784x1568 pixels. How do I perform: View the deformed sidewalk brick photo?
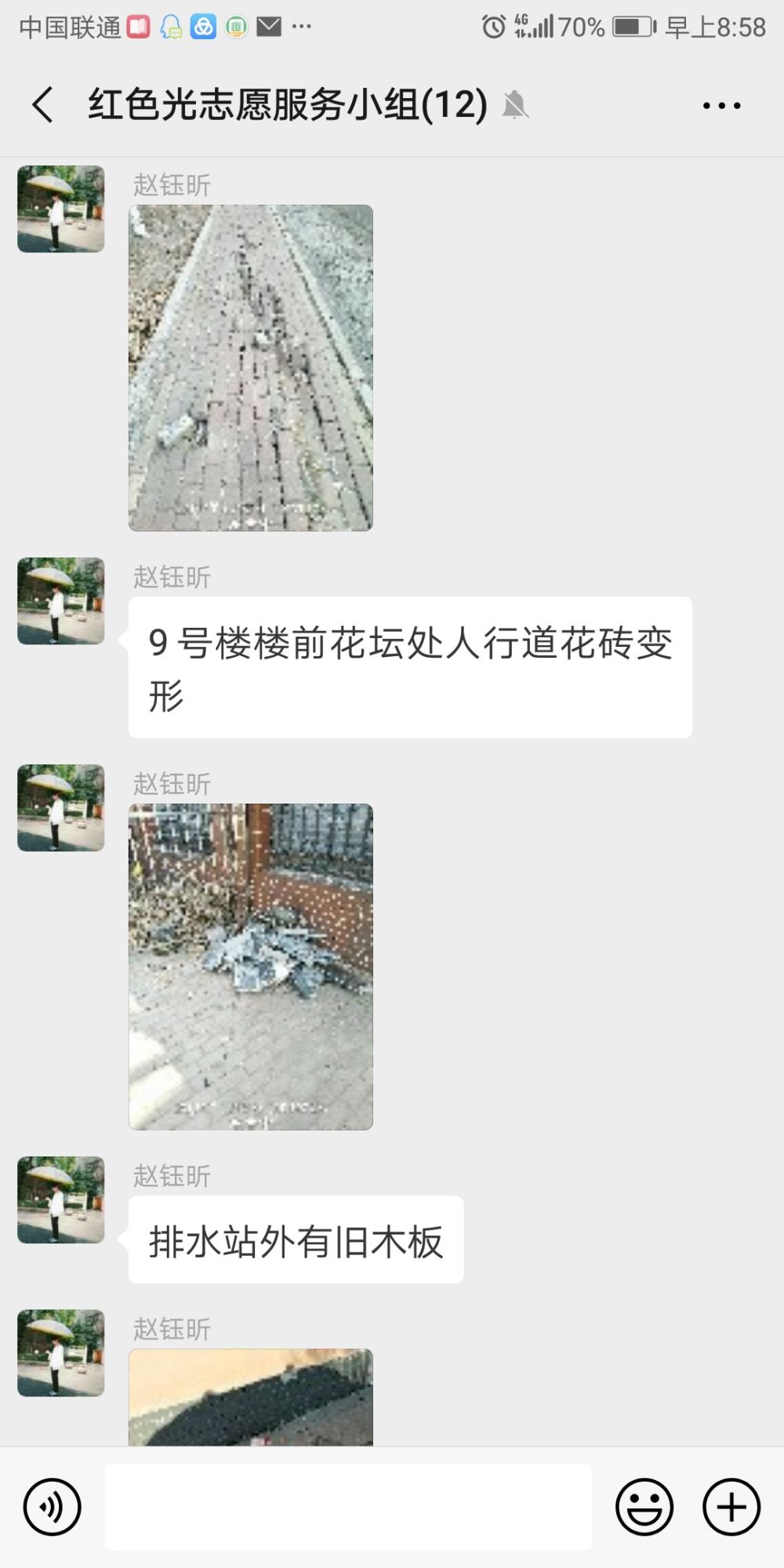click(x=251, y=368)
